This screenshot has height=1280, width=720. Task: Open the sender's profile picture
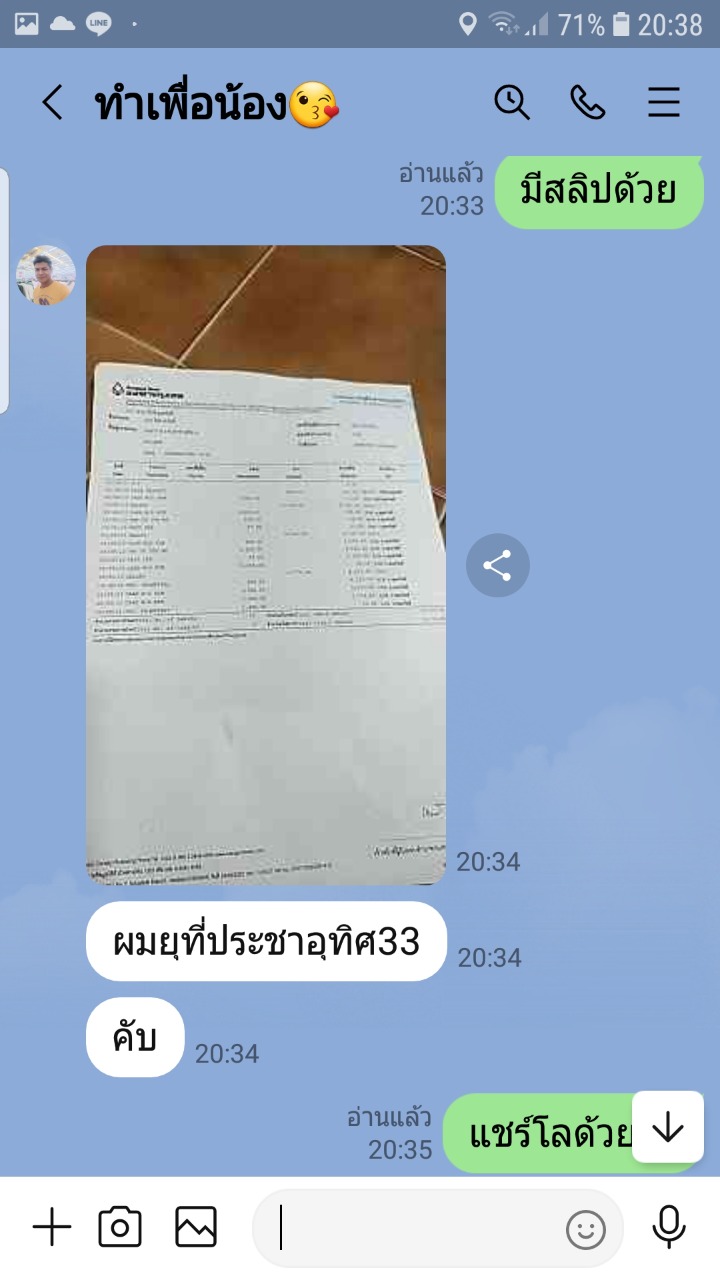click(x=46, y=275)
